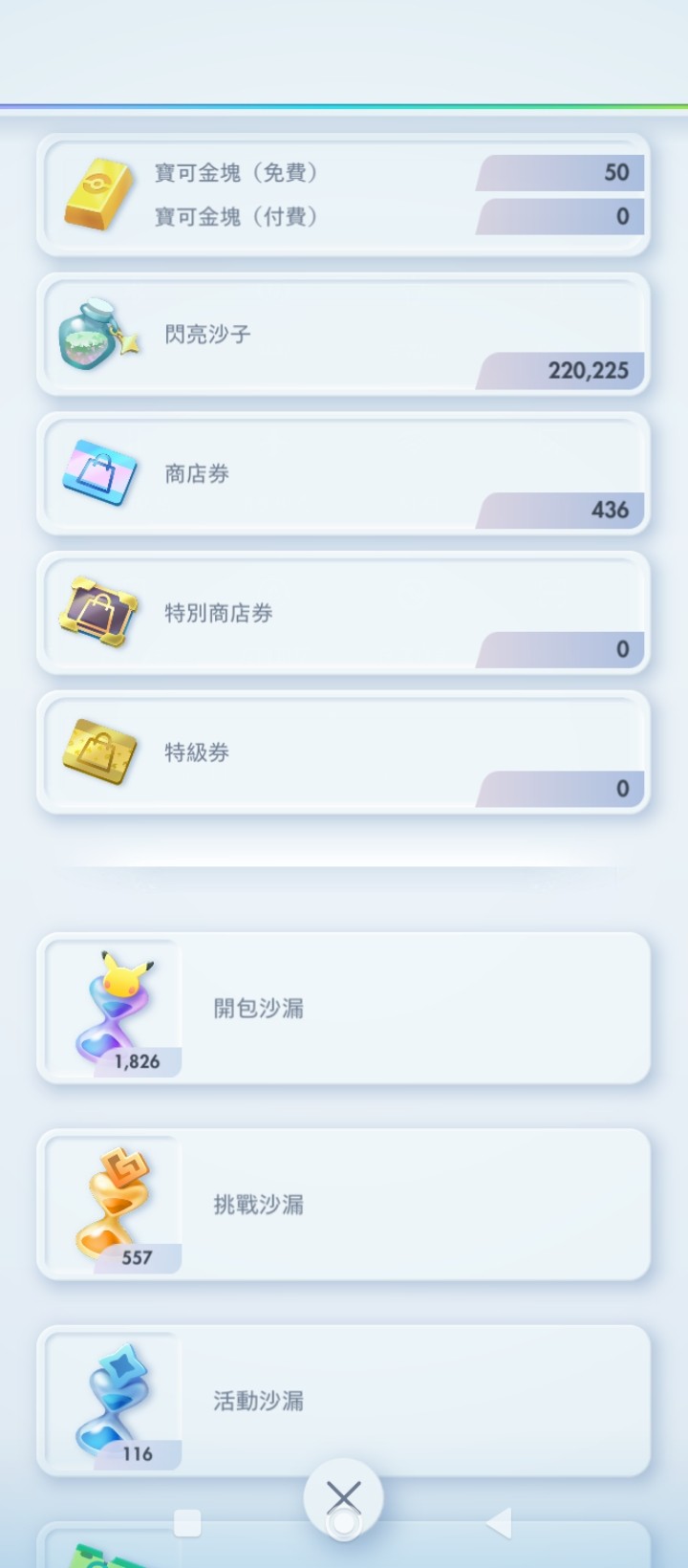Tap the golden premium ticket icon
Screen dimensions: 688x1568
point(98,751)
